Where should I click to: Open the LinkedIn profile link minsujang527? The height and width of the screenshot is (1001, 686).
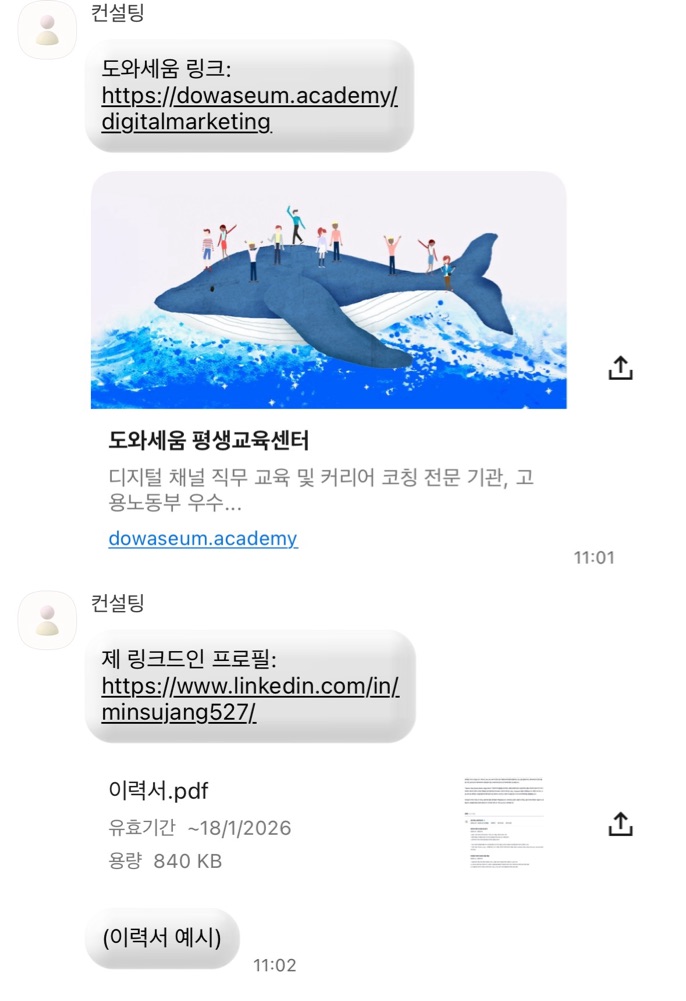pos(250,699)
